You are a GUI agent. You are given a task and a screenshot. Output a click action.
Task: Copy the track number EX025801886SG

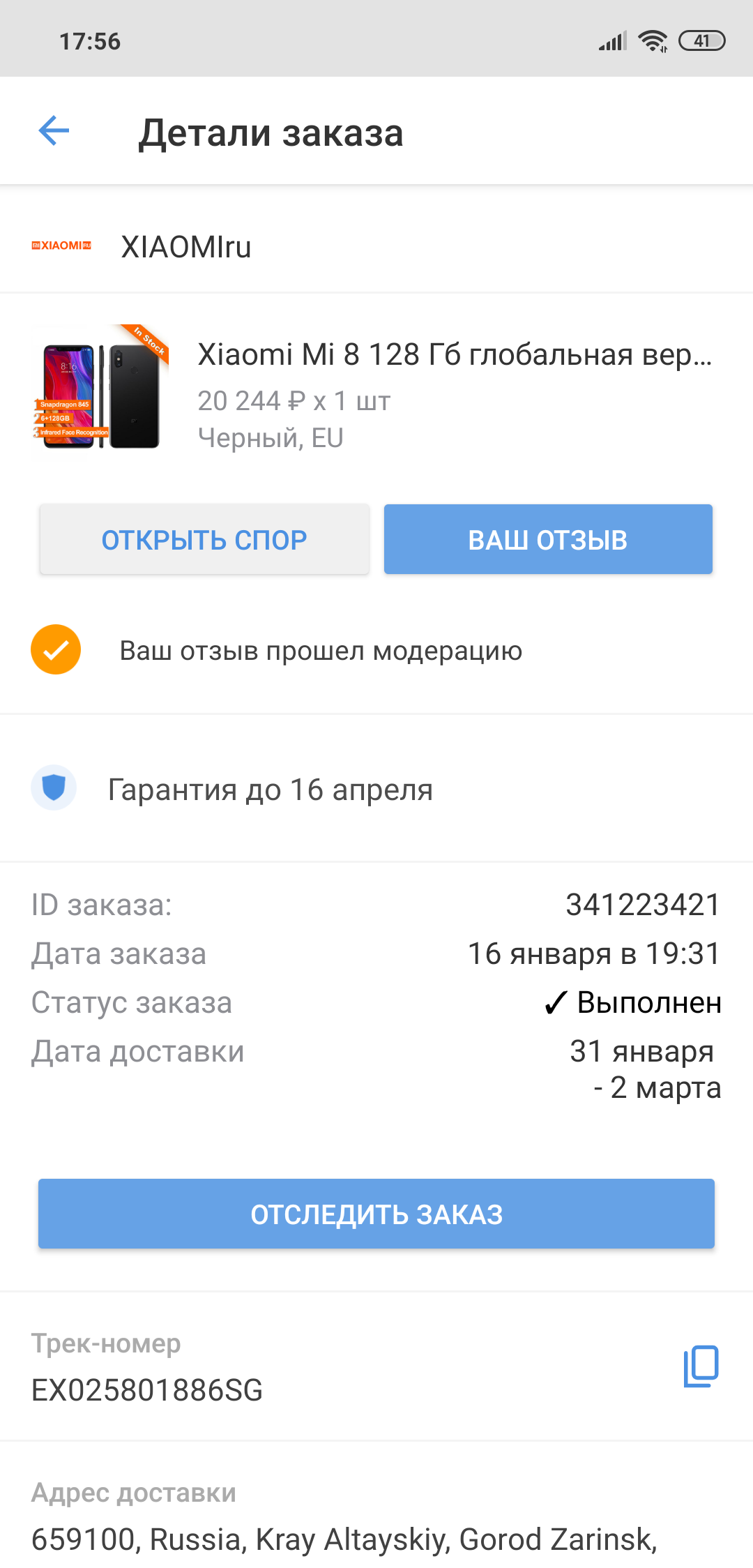pyautogui.click(x=701, y=1366)
